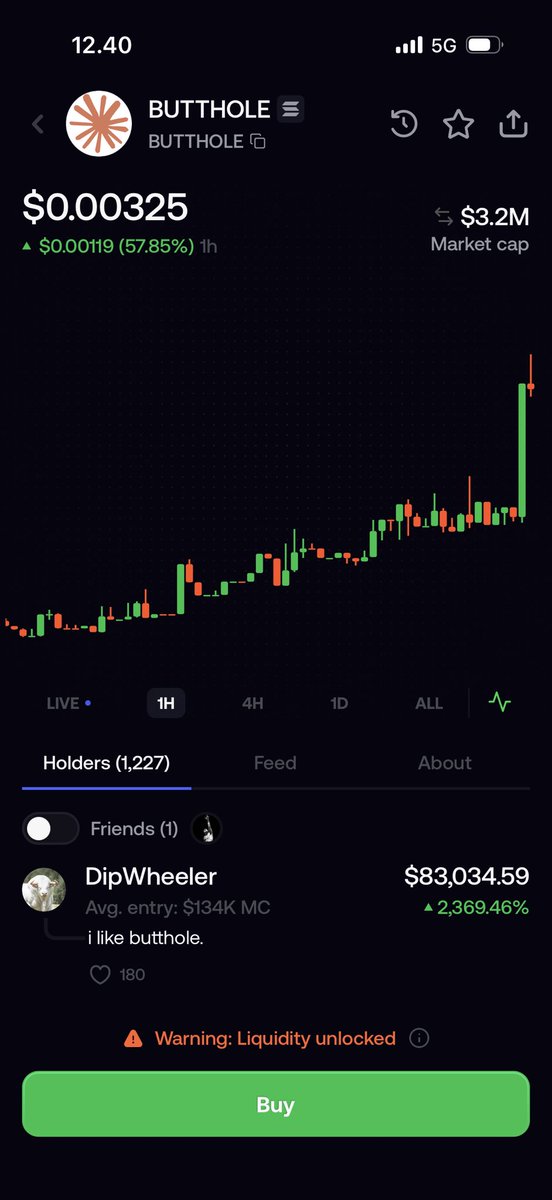
Task: Favorite BUTTHOLE with the star icon
Action: tap(458, 124)
